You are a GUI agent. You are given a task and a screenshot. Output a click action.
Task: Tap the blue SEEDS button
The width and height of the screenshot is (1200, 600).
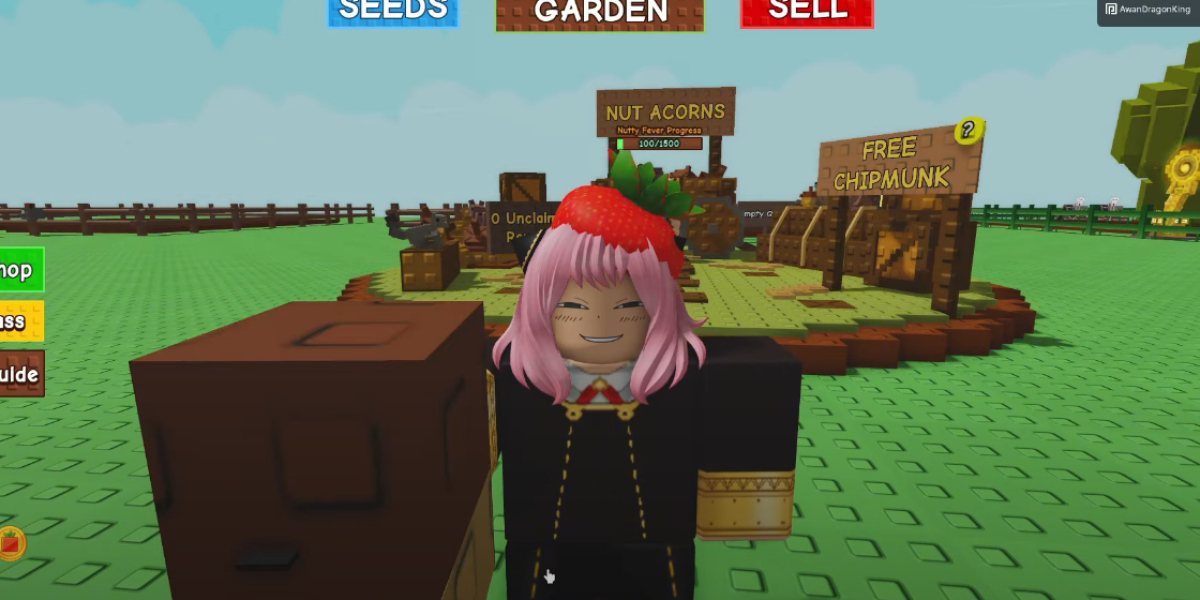tap(393, 12)
